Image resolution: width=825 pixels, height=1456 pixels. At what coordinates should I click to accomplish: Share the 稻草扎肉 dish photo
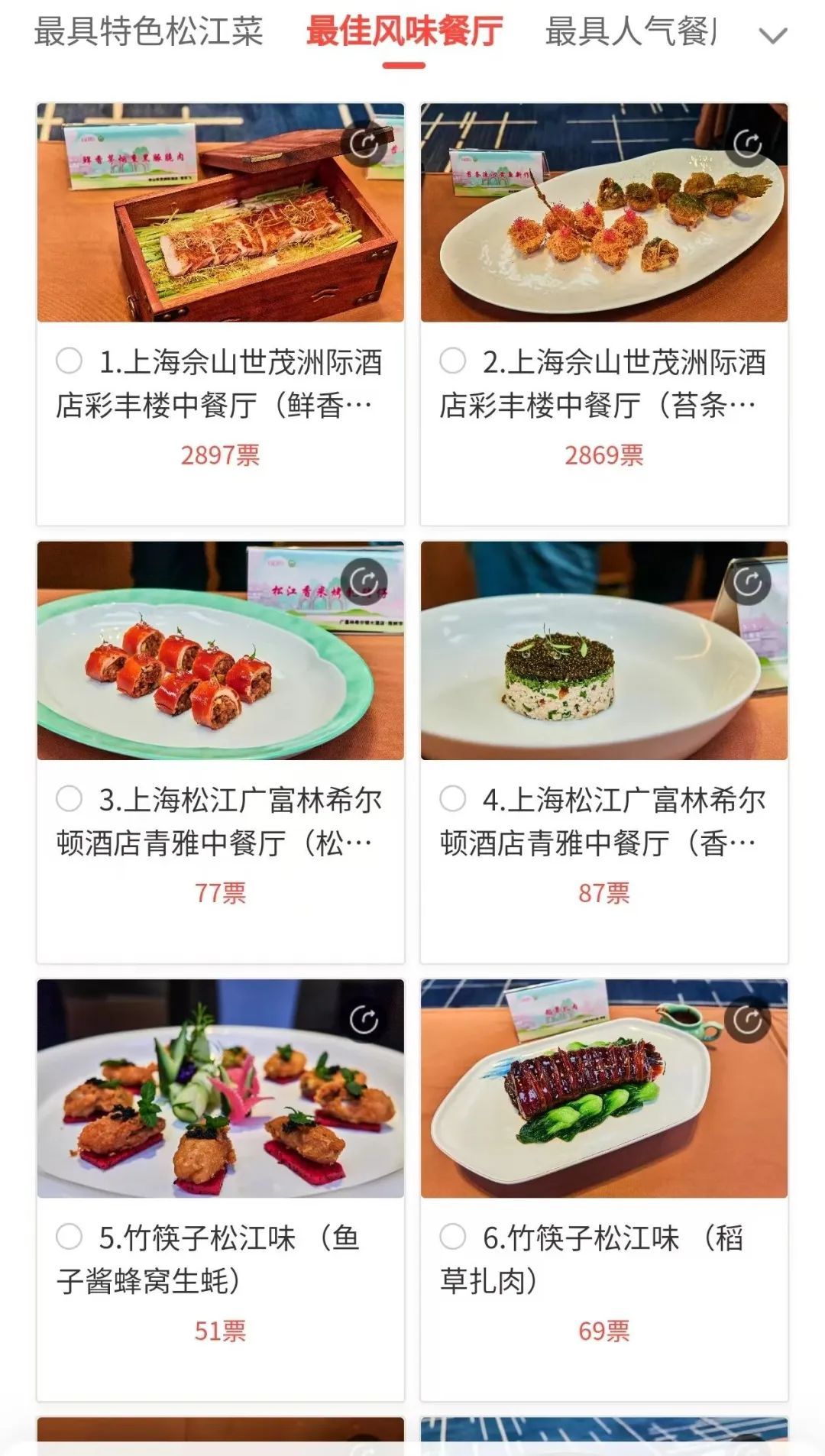pos(747,1020)
